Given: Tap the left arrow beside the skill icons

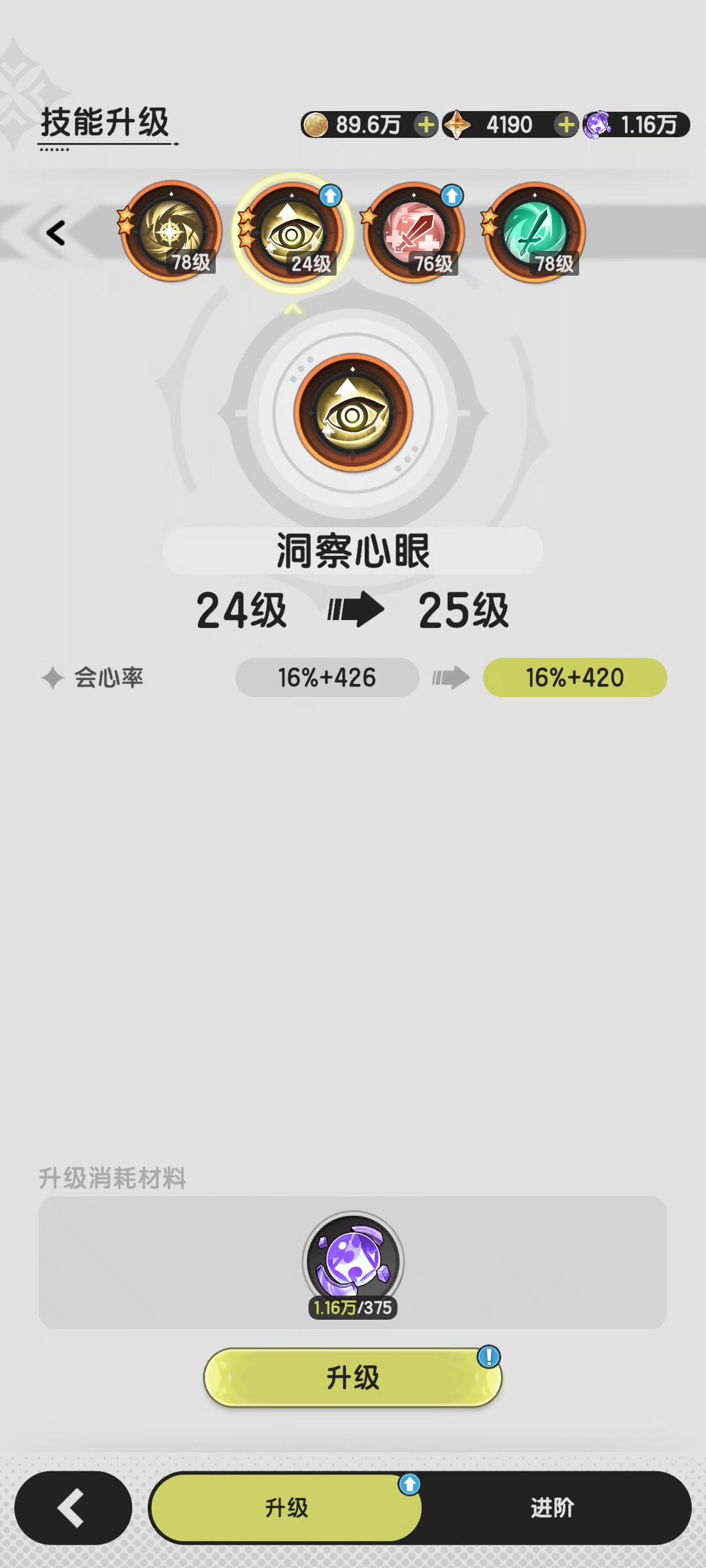Looking at the screenshot, I should tap(56, 233).
